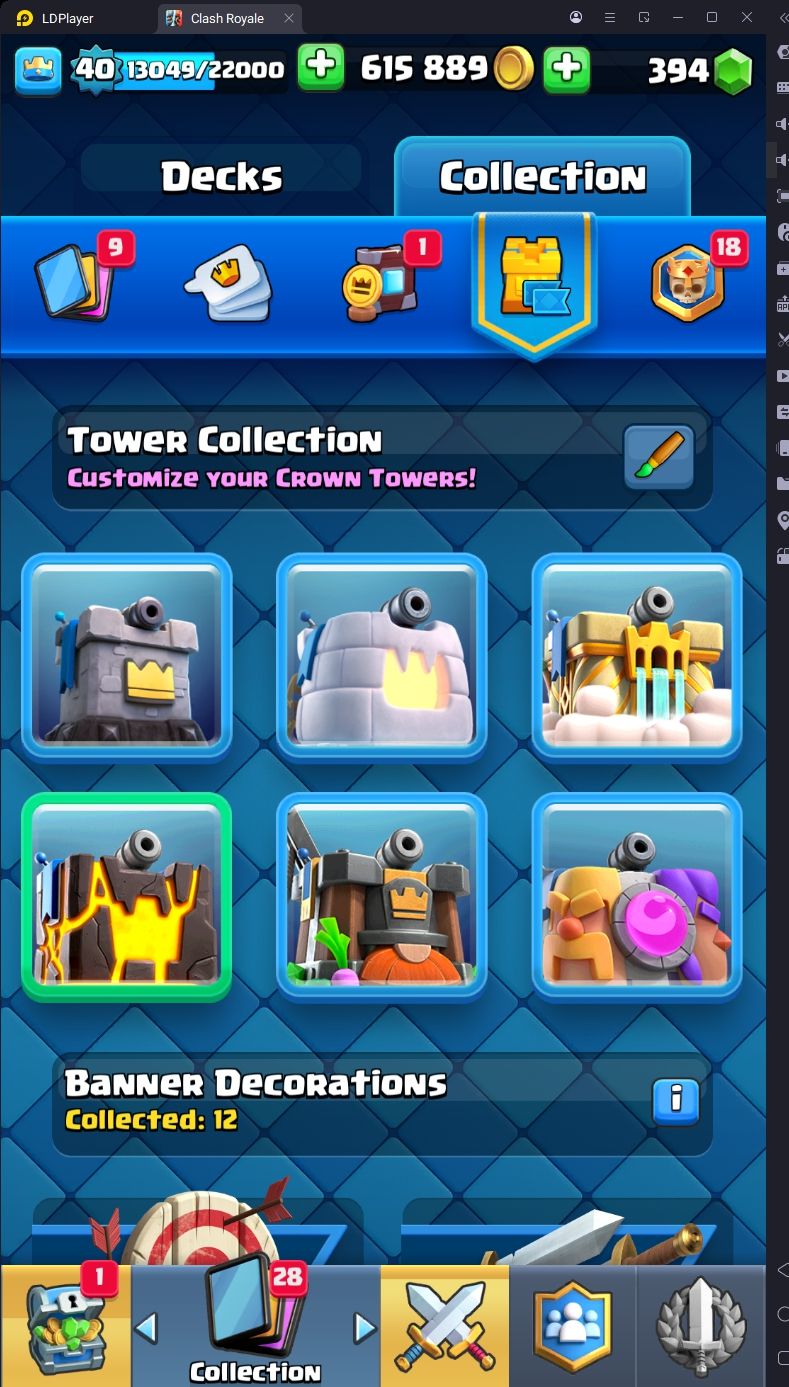Open the emotes collection sub-tab
Viewport: 789px width, 1387px height.
tap(228, 282)
